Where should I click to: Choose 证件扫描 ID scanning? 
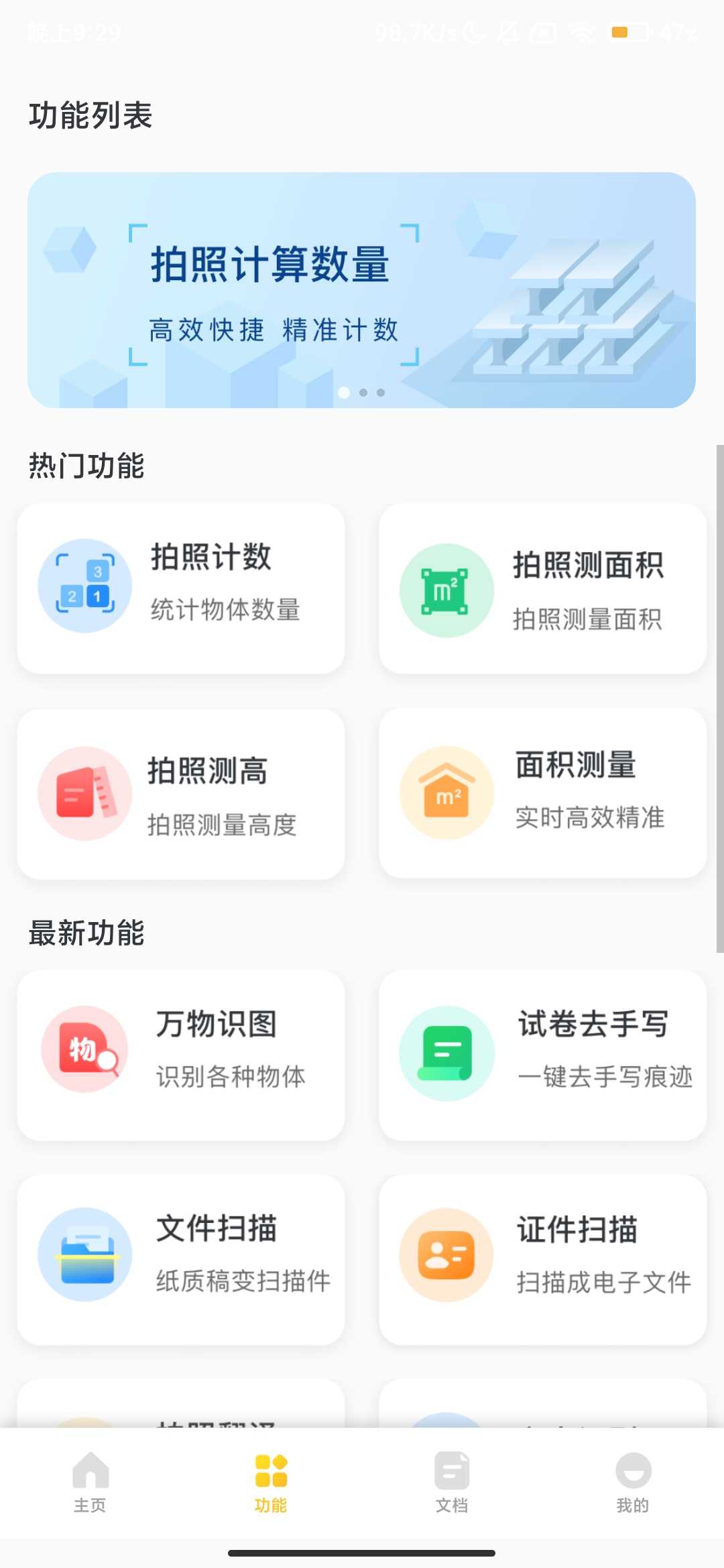click(542, 1260)
